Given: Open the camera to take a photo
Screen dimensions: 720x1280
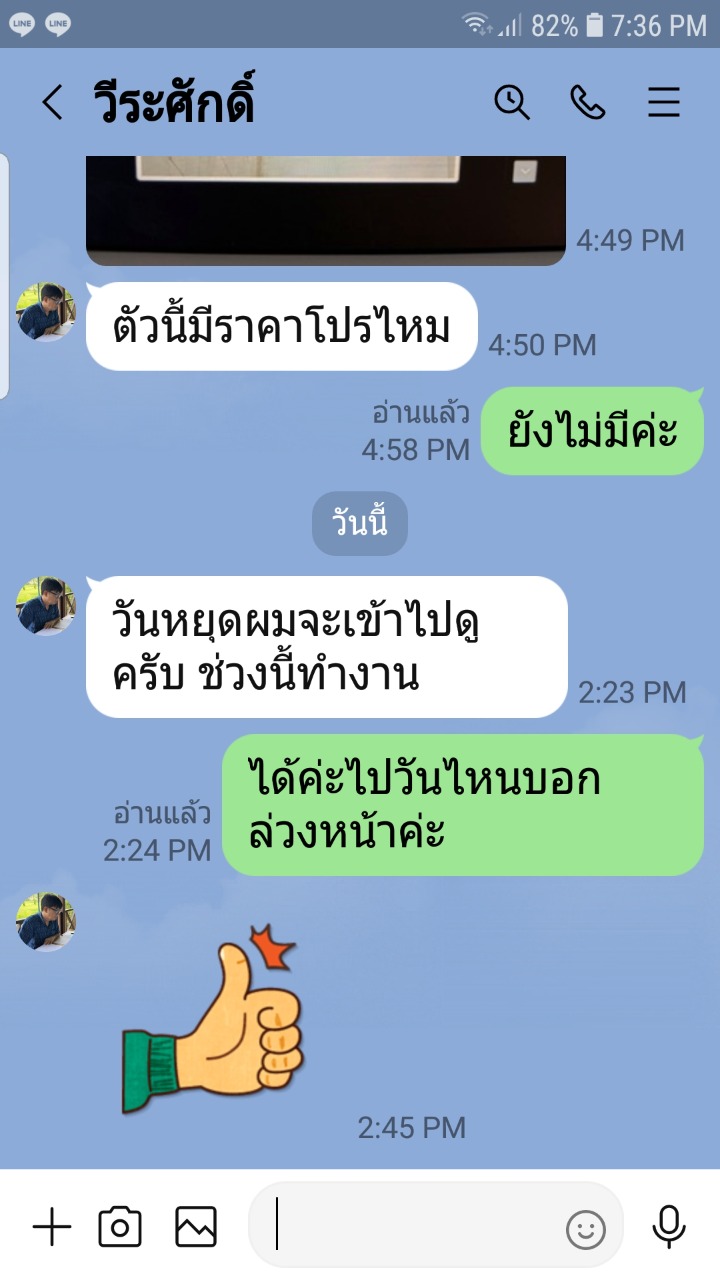Looking at the screenshot, I should (x=120, y=1227).
